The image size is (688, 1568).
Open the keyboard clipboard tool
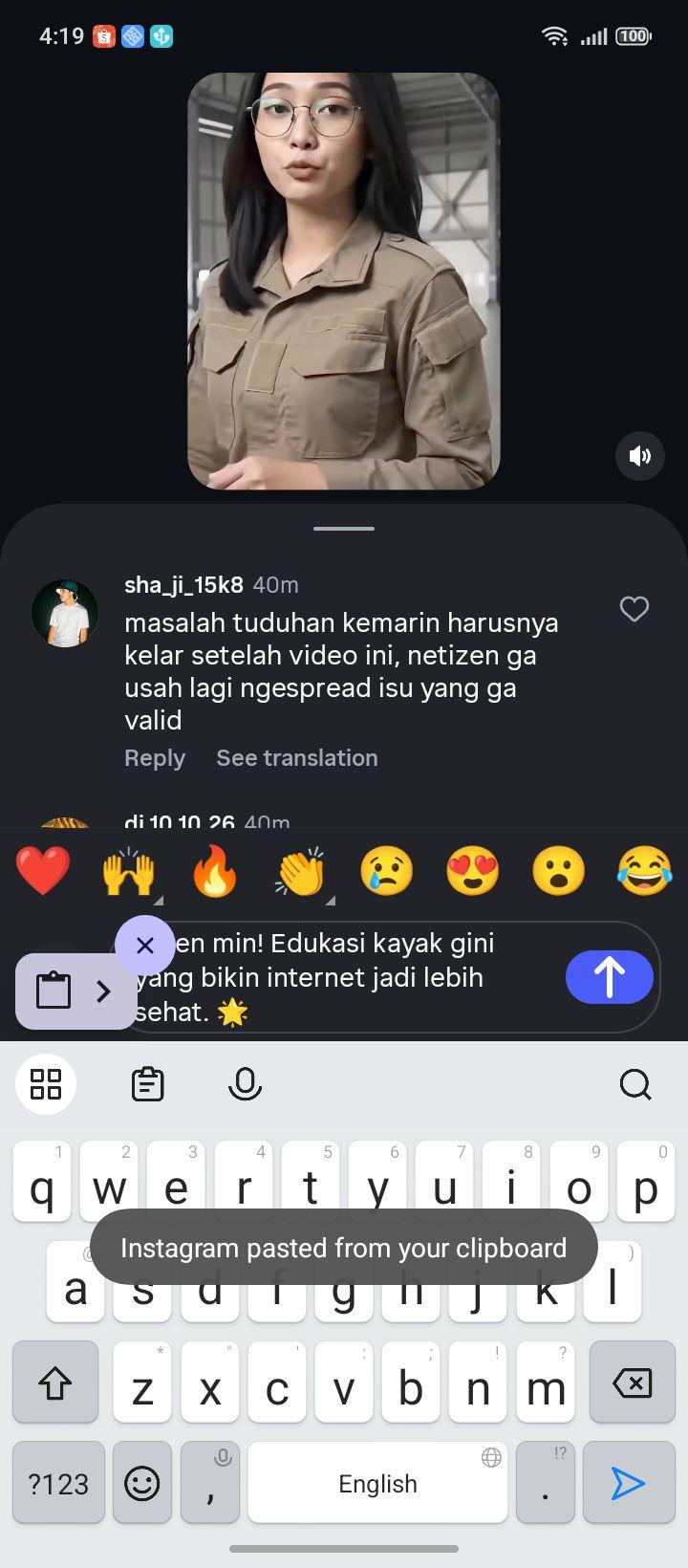point(147,1084)
